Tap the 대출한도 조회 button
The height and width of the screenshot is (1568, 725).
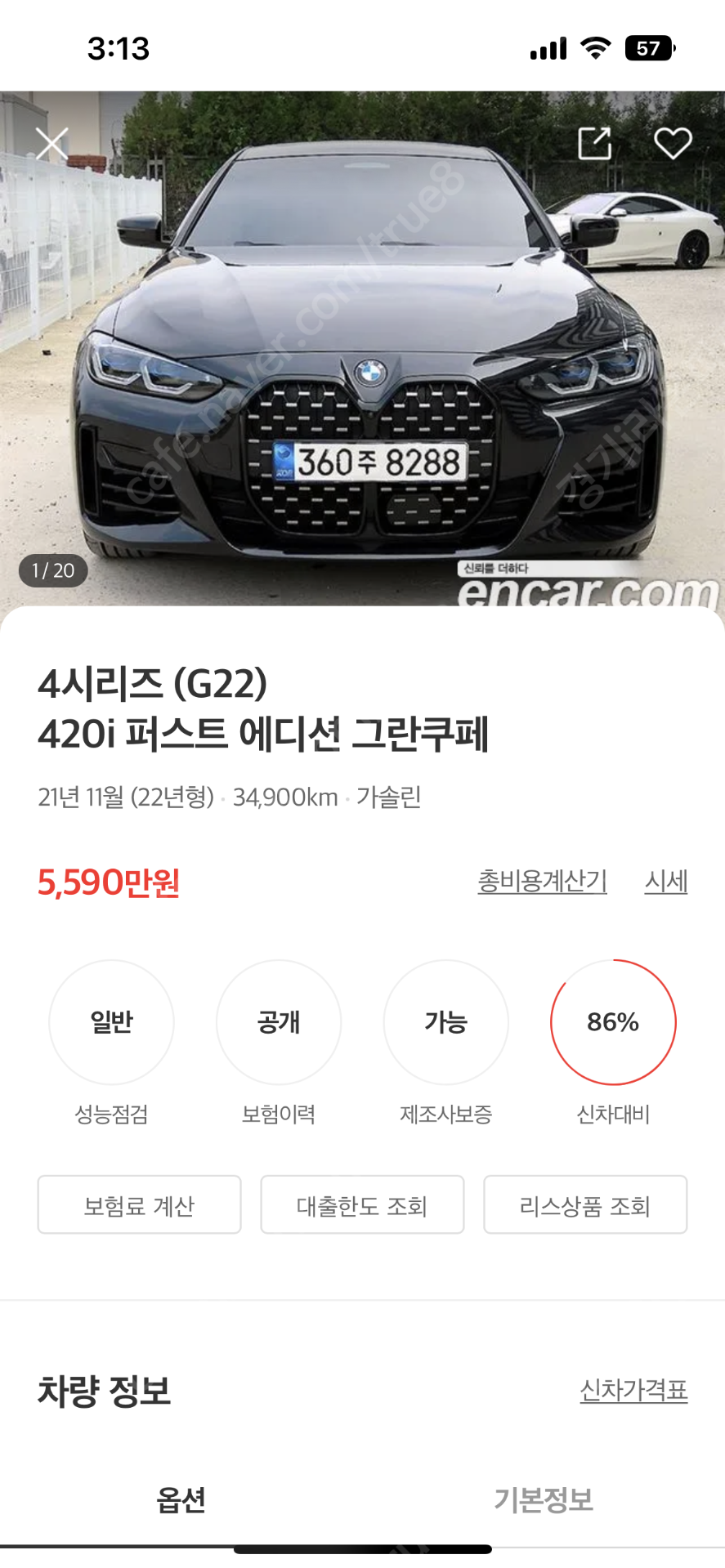point(362,1204)
